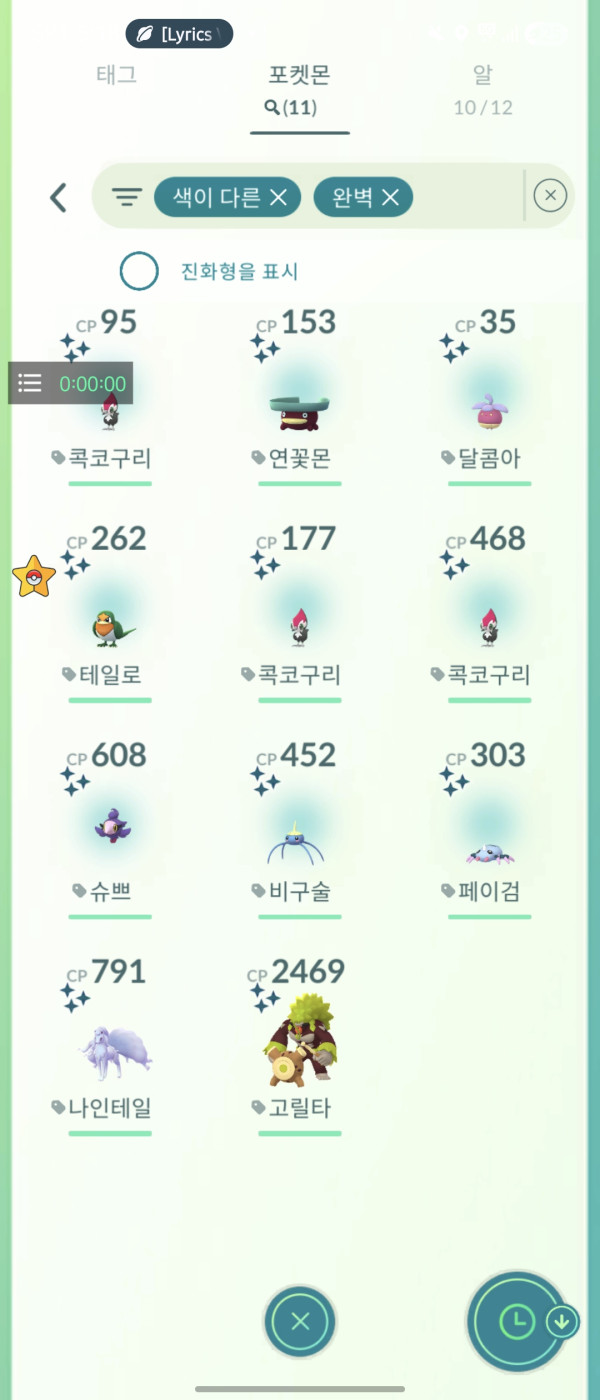The image size is (600, 1400).
Task: Close the Pokémon list with X button
Action: [300, 1322]
